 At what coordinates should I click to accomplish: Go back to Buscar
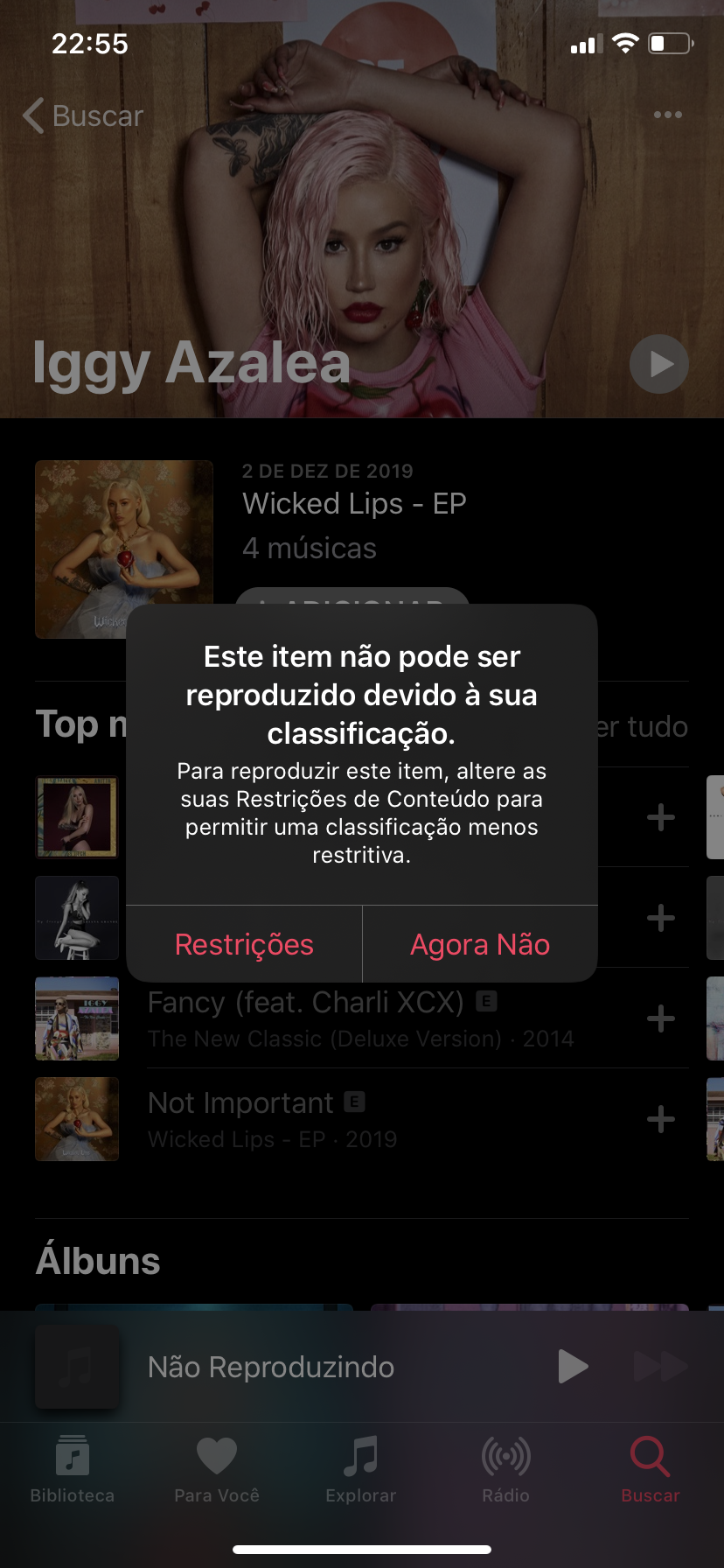tap(84, 115)
